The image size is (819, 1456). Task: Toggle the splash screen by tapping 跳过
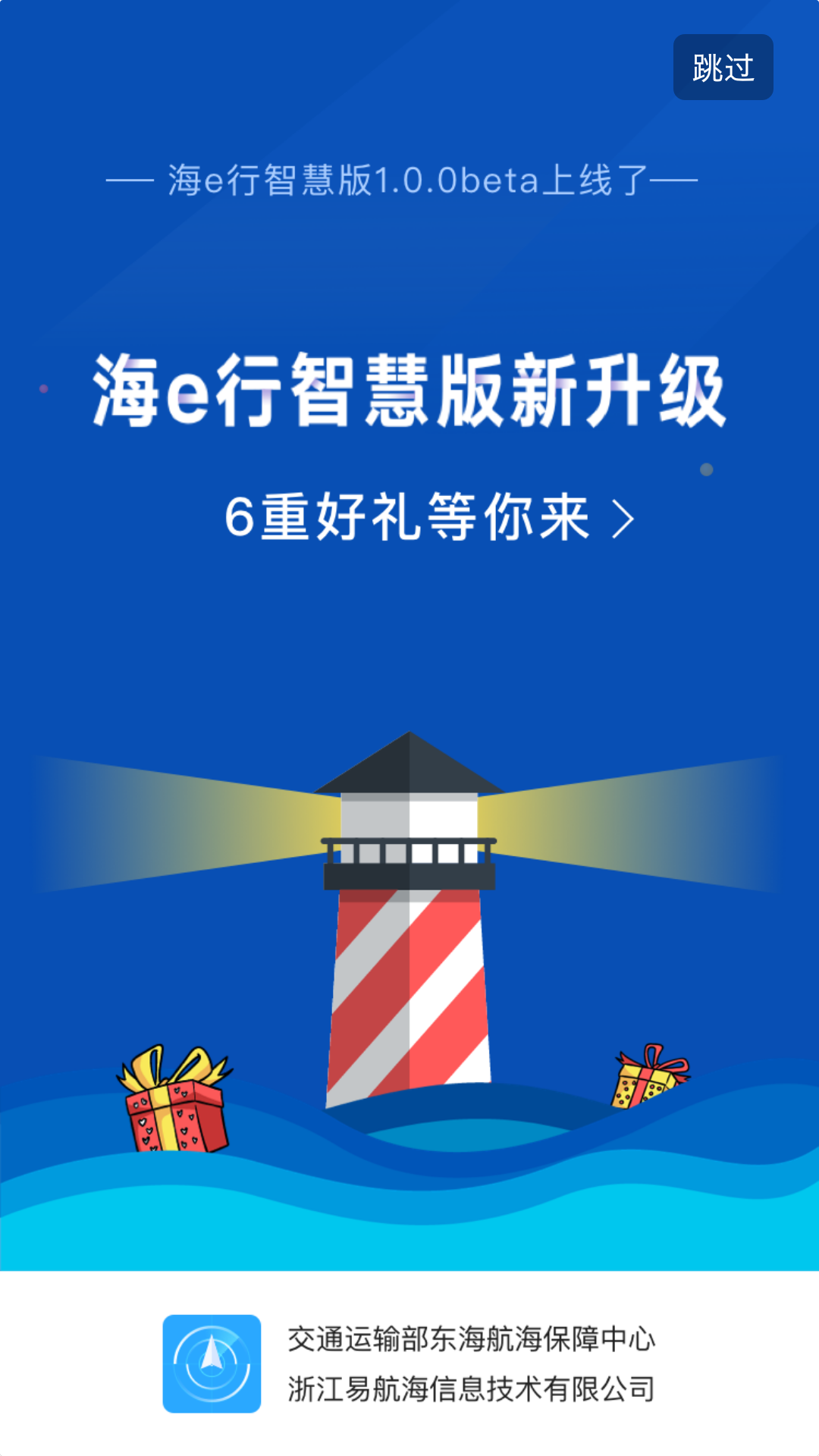[722, 67]
